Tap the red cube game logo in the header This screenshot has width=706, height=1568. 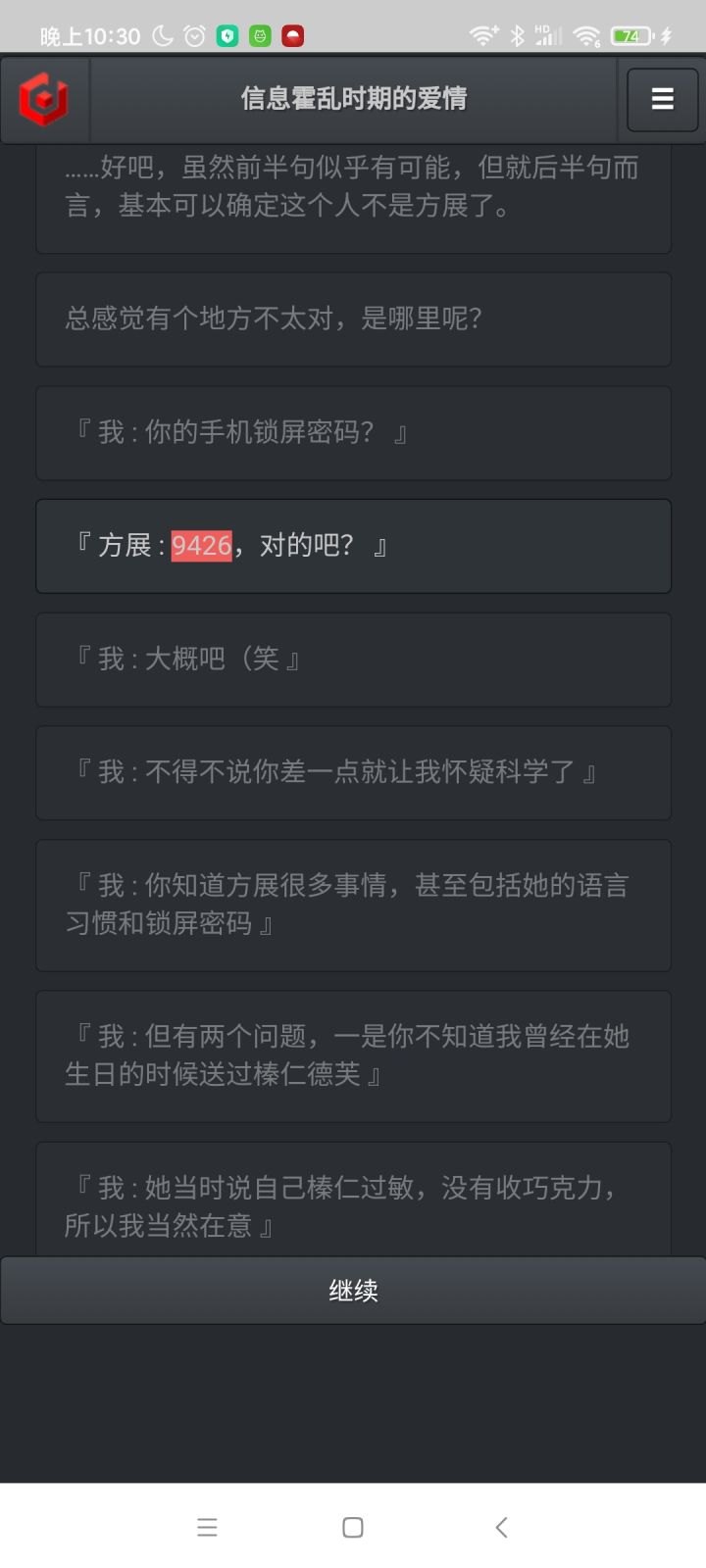pyautogui.click(x=45, y=99)
